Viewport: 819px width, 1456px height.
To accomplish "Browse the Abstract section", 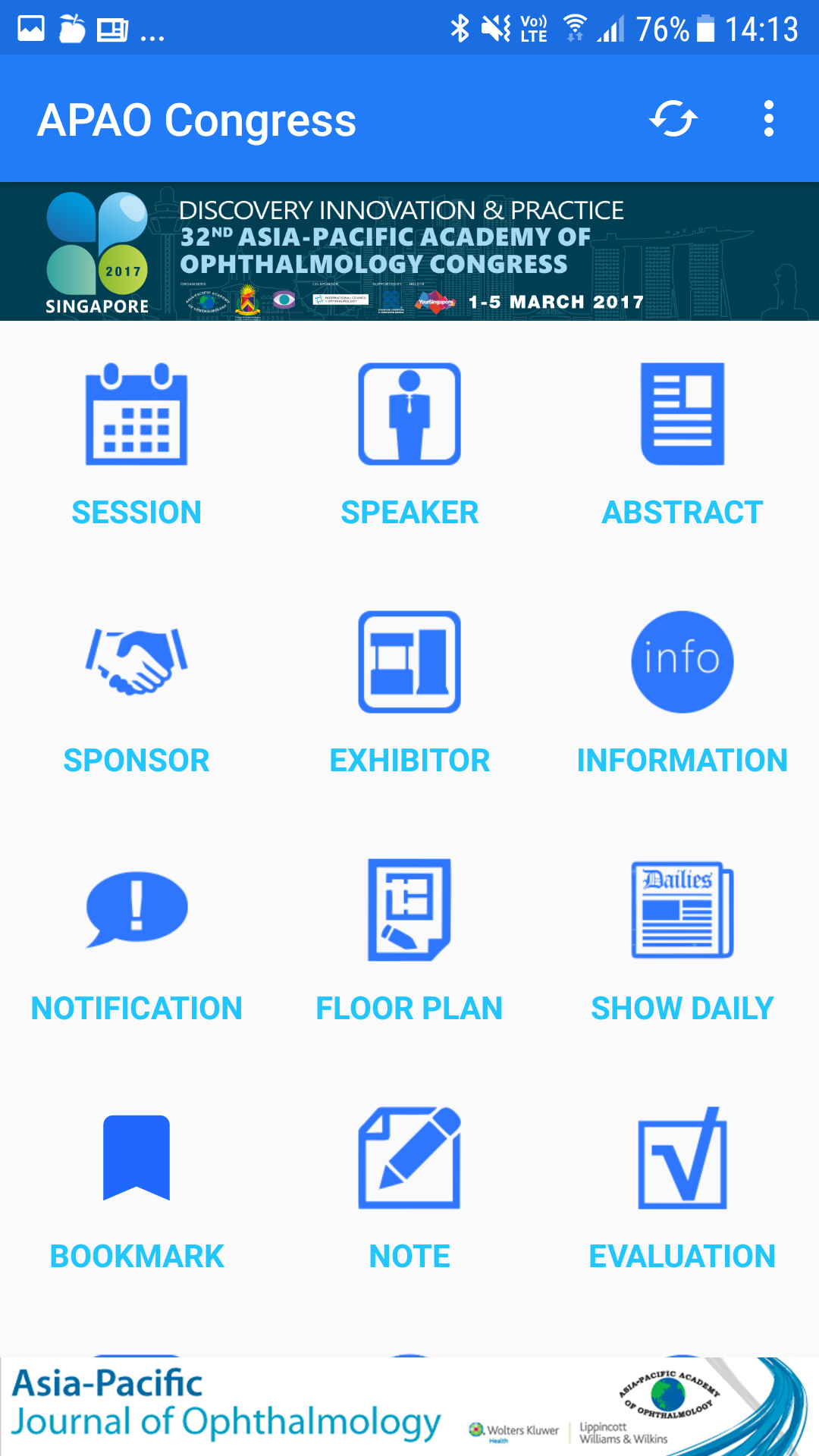I will coord(682,444).
